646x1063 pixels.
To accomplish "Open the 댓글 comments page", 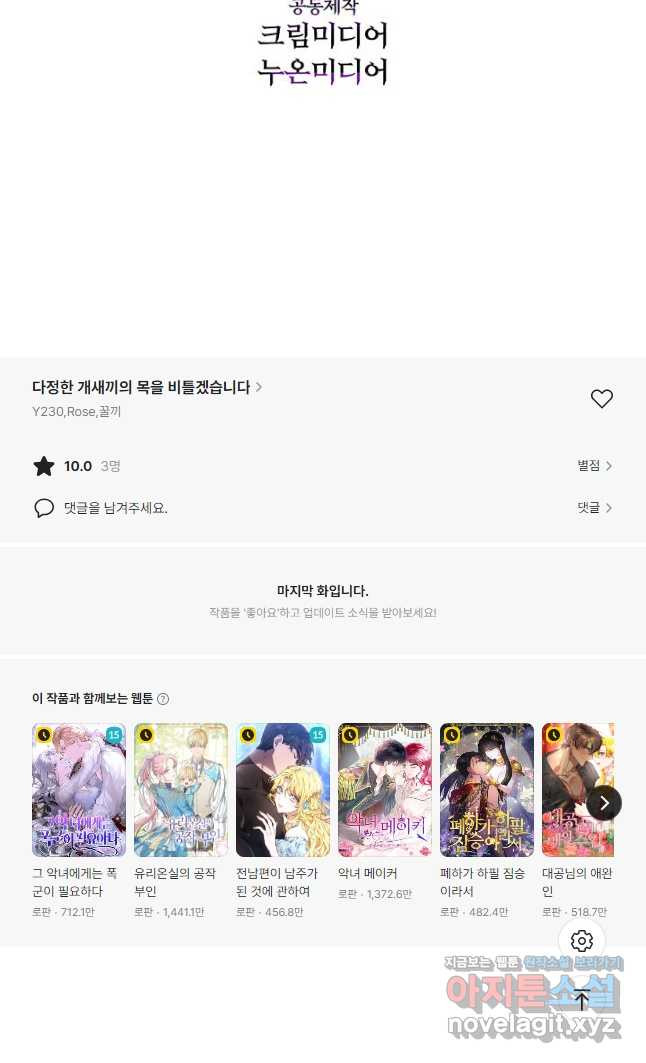I will [x=594, y=508].
